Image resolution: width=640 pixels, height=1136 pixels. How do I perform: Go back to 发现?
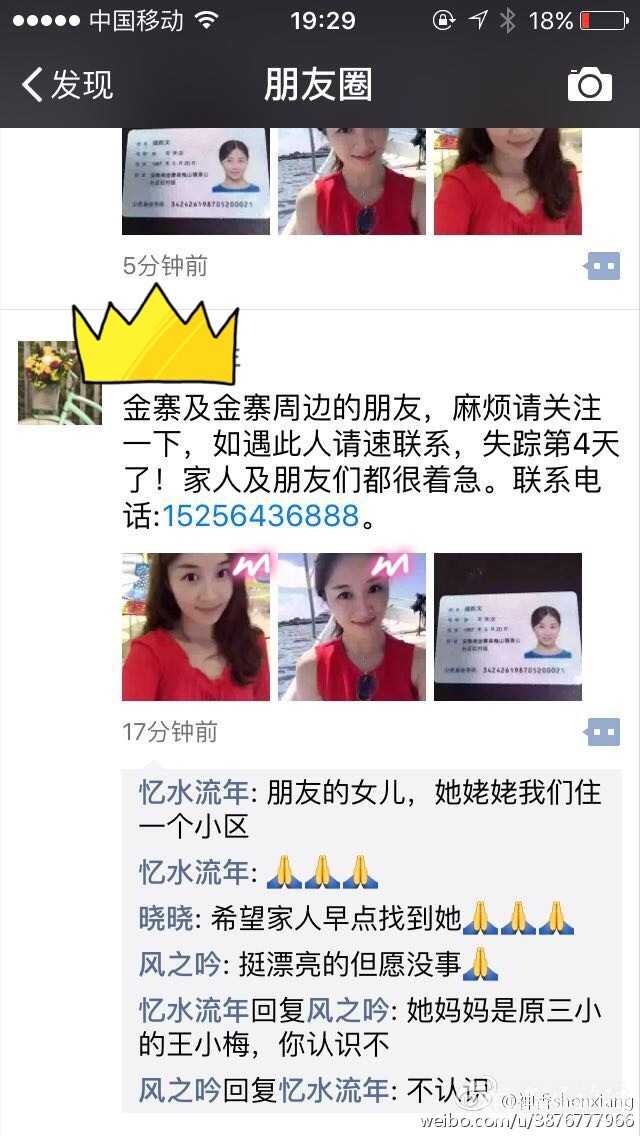tap(66, 85)
